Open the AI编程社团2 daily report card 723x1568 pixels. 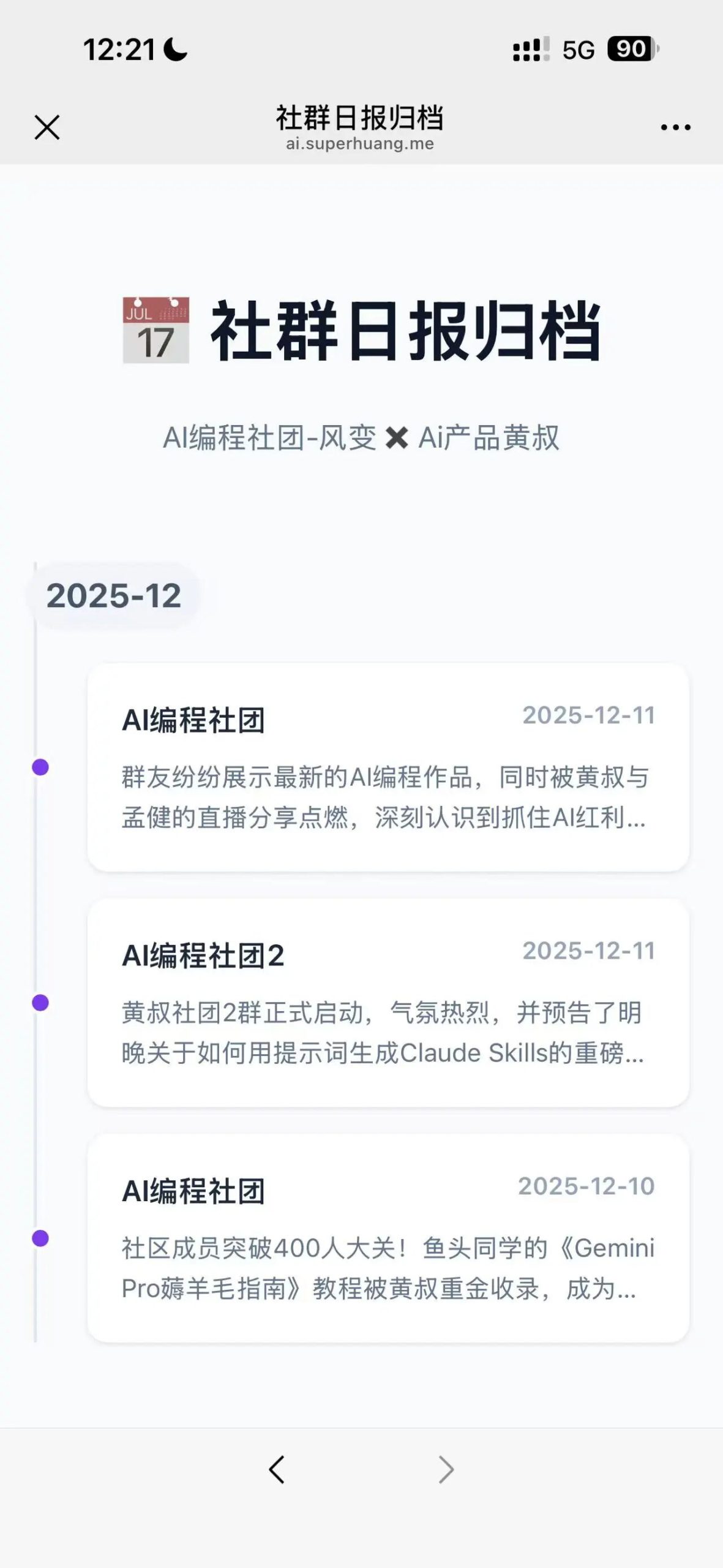tap(388, 1003)
